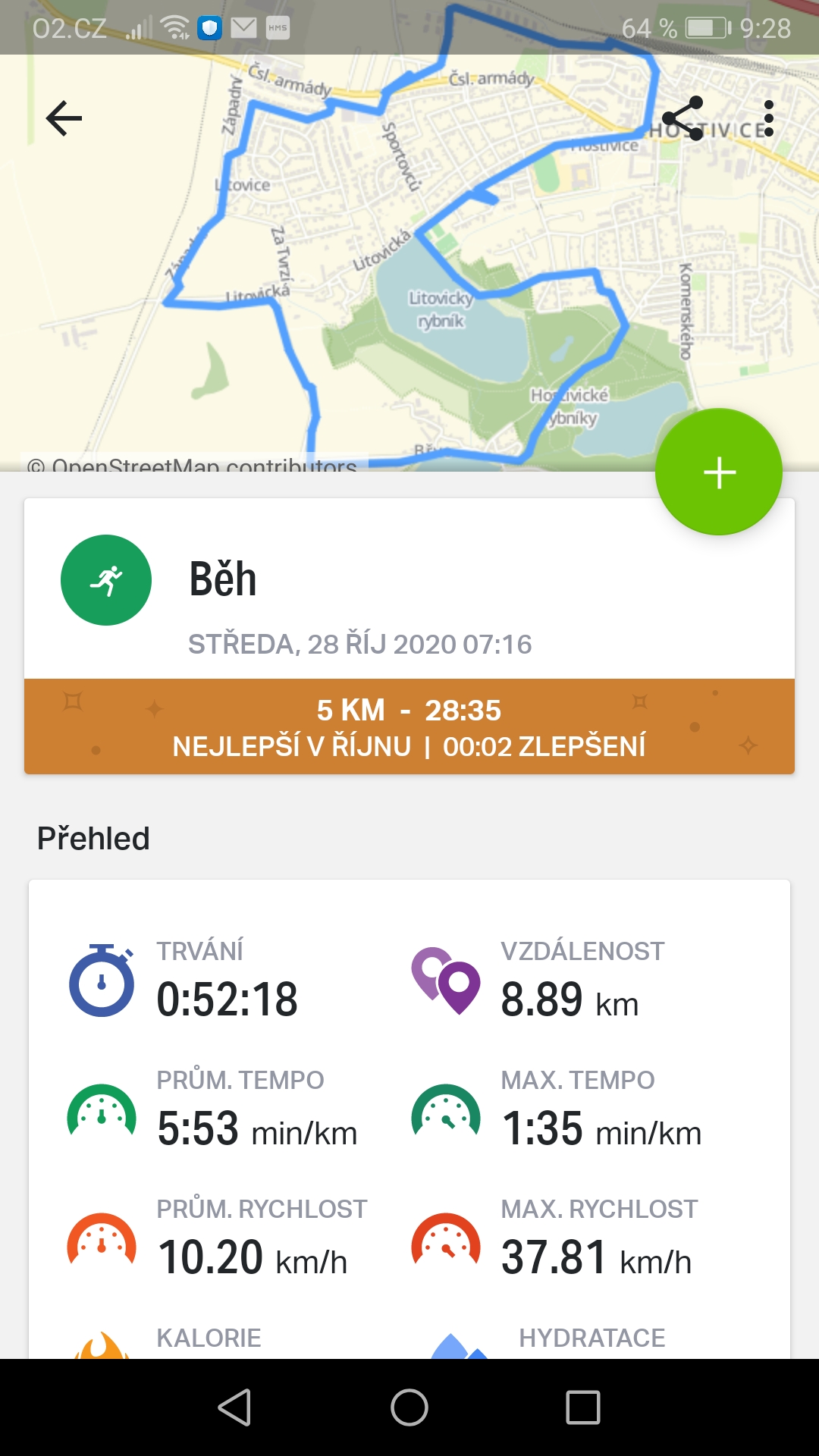This screenshot has height=1456, width=819.
Task: Open the 5 KM best-in-October achievement banner
Action: 409,726
